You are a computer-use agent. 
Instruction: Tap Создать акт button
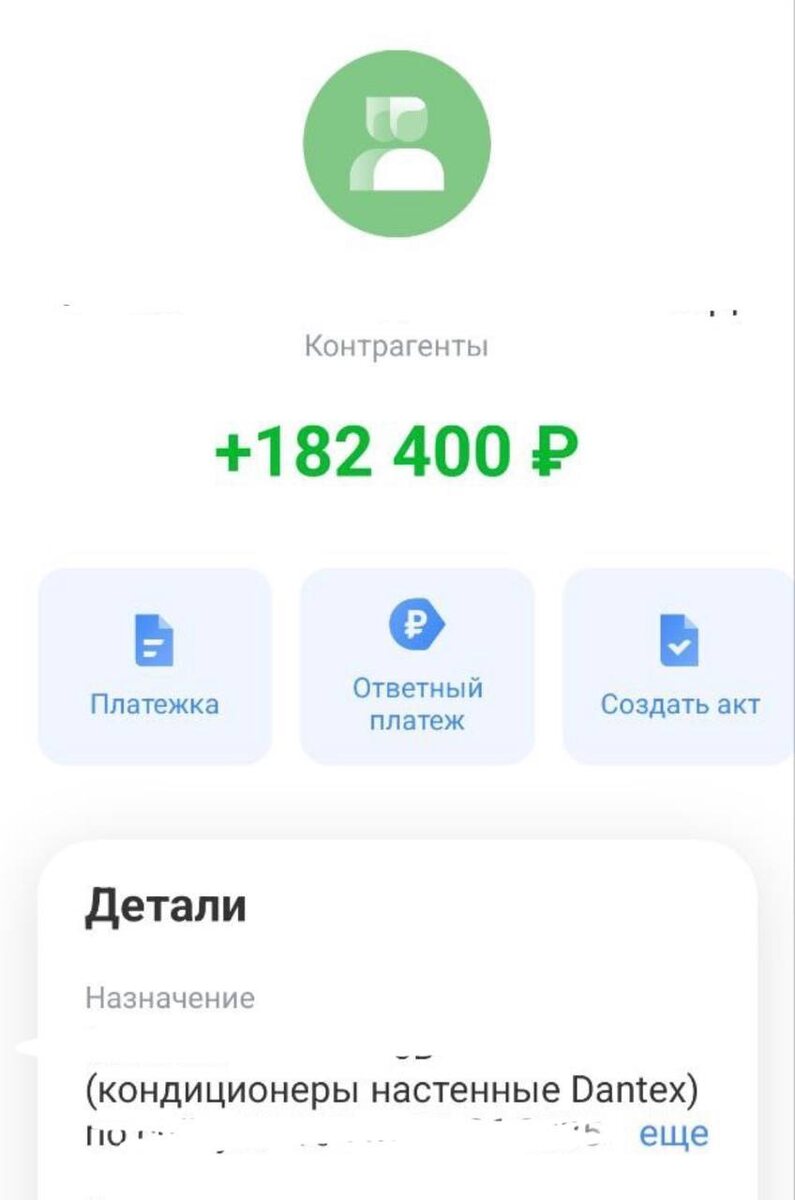(x=679, y=666)
